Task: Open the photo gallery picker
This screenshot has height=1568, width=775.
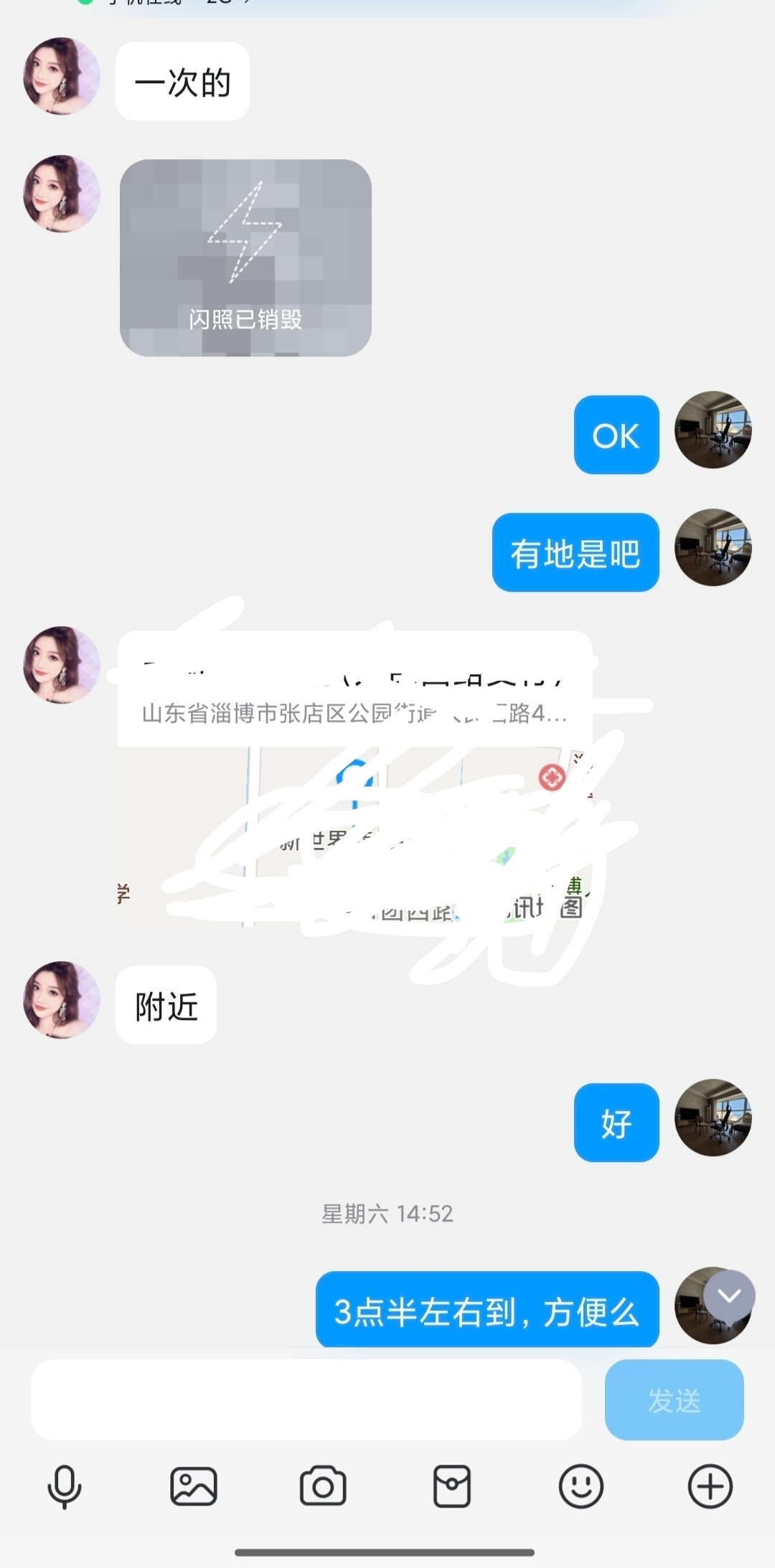Action: [193, 1486]
